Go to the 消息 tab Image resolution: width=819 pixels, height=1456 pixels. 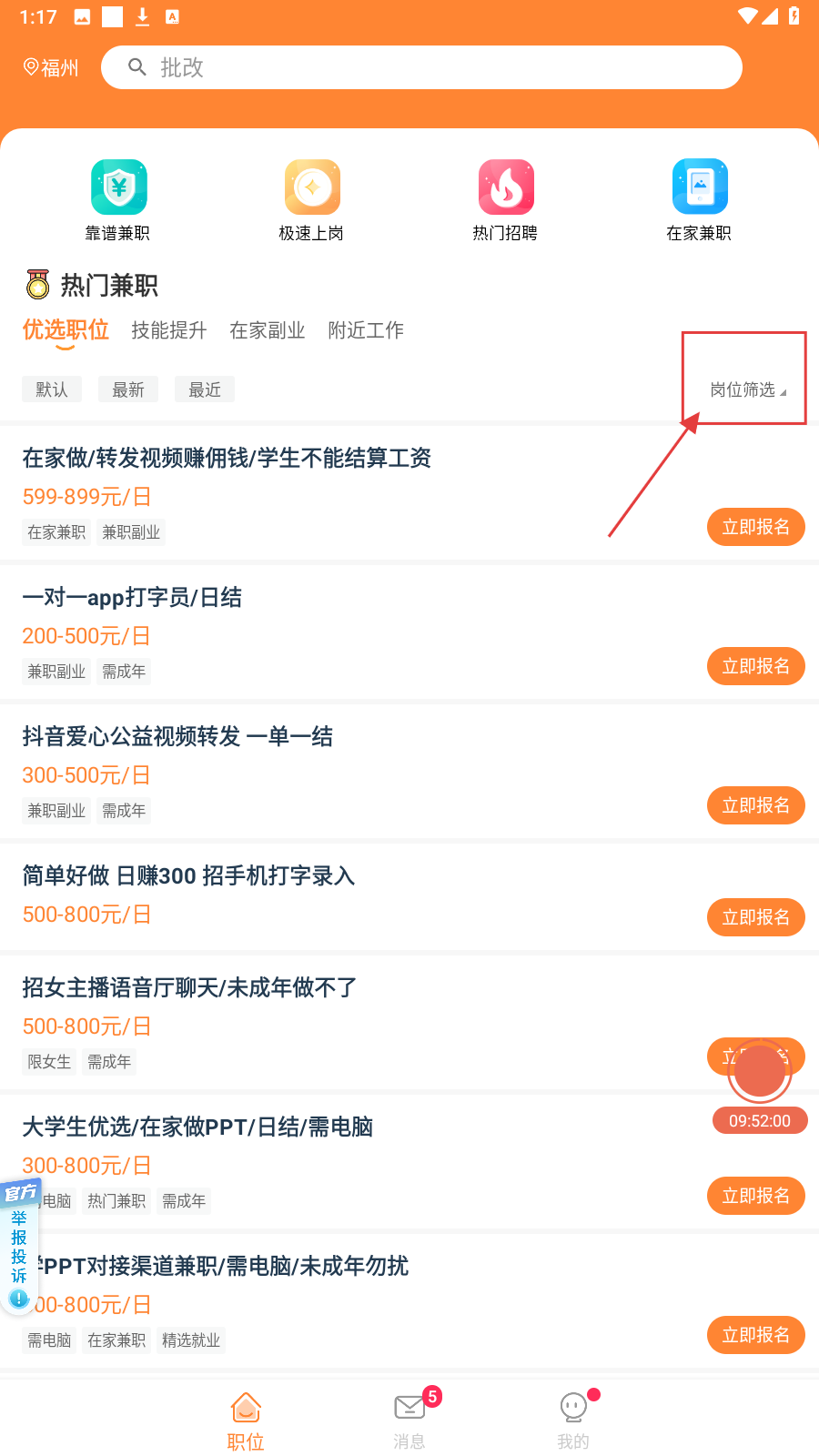[x=409, y=1420]
